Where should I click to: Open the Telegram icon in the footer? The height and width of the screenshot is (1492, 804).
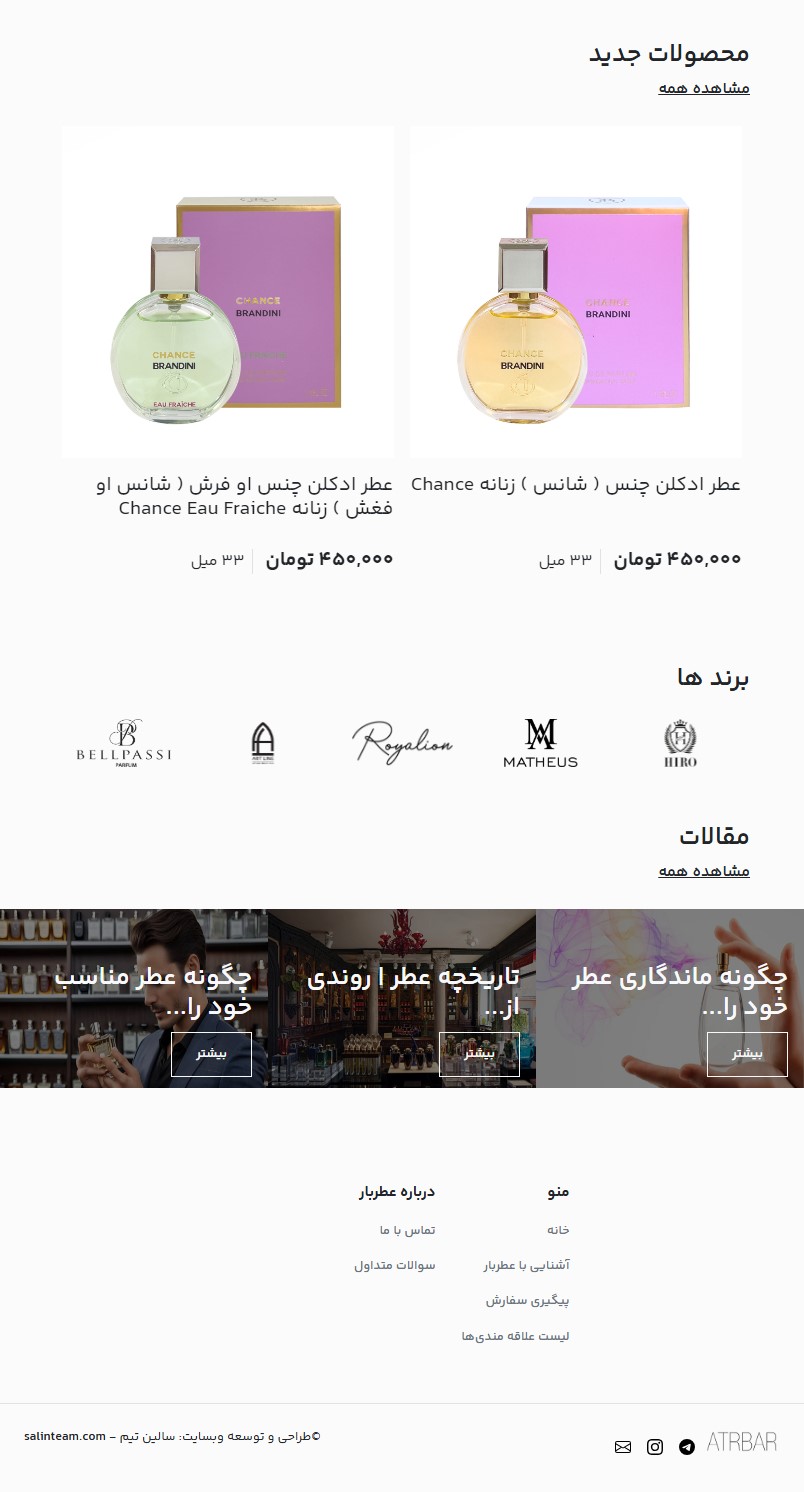[x=687, y=1447]
